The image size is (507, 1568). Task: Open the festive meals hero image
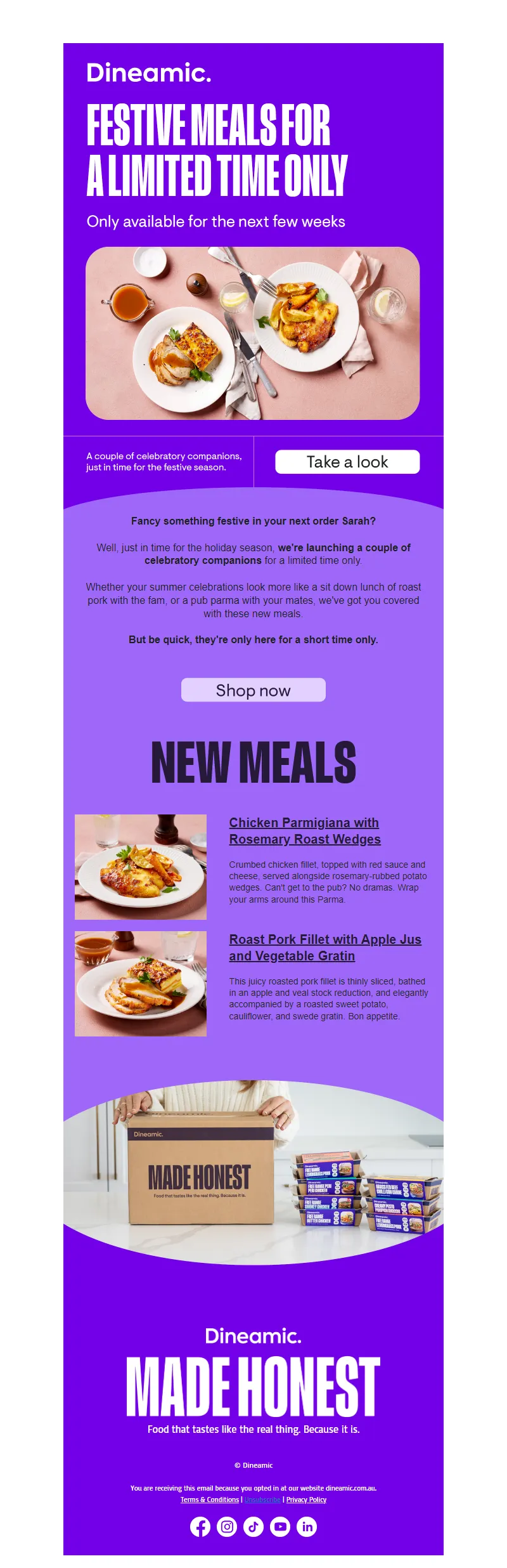coord(253,333)
